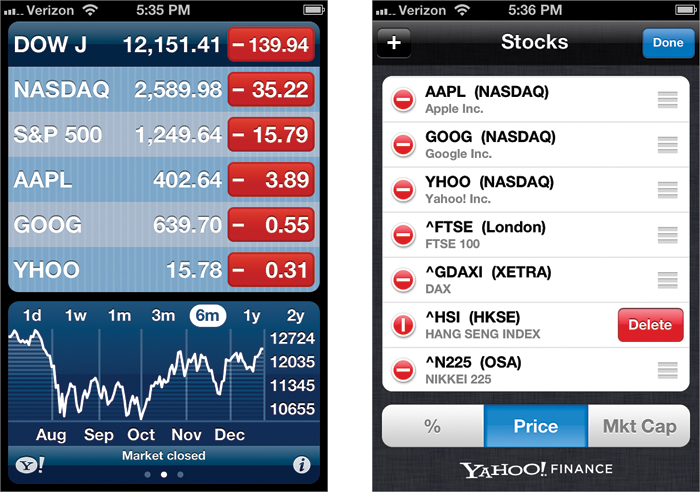Select the 2y chart range
Viewport: 700px width, 492px height.
click(x=295, y=316)
